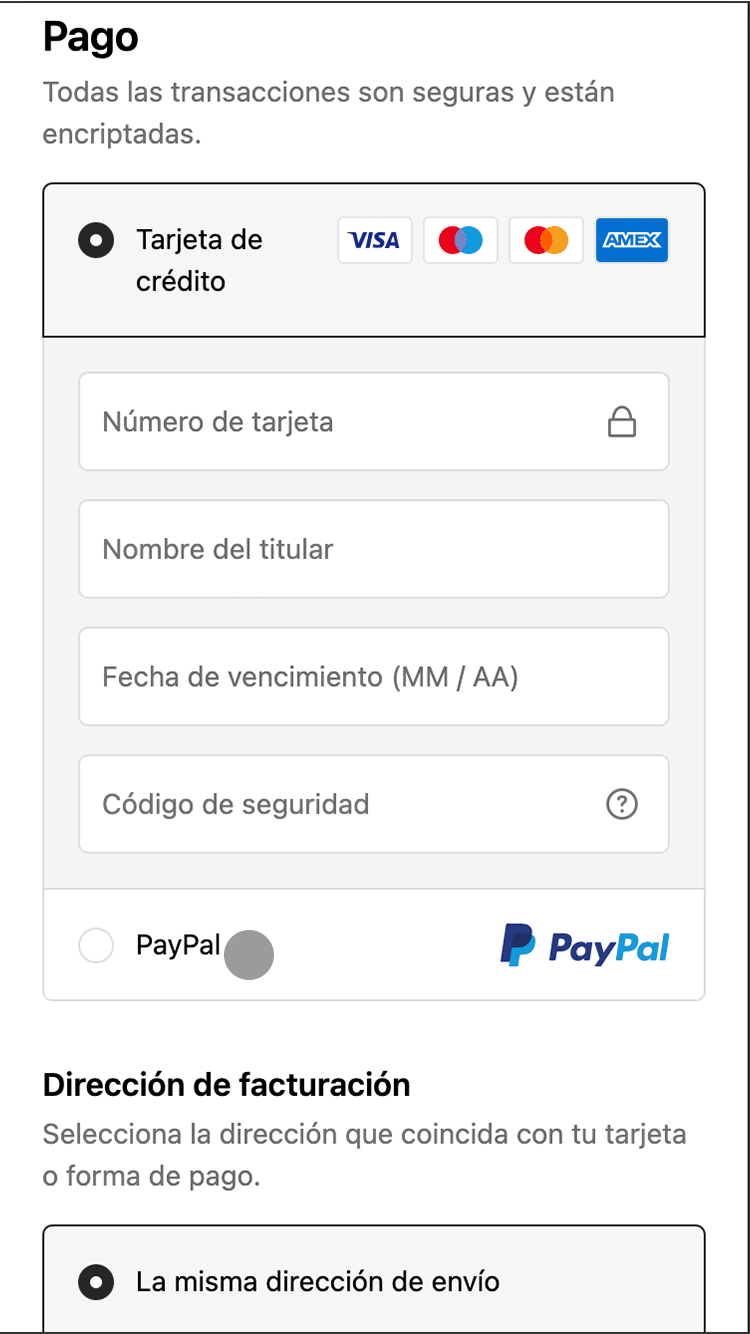This screenshot has height=1334, width=750.
Task: Select La misma dirección de envío
Action: point(96,1282)
